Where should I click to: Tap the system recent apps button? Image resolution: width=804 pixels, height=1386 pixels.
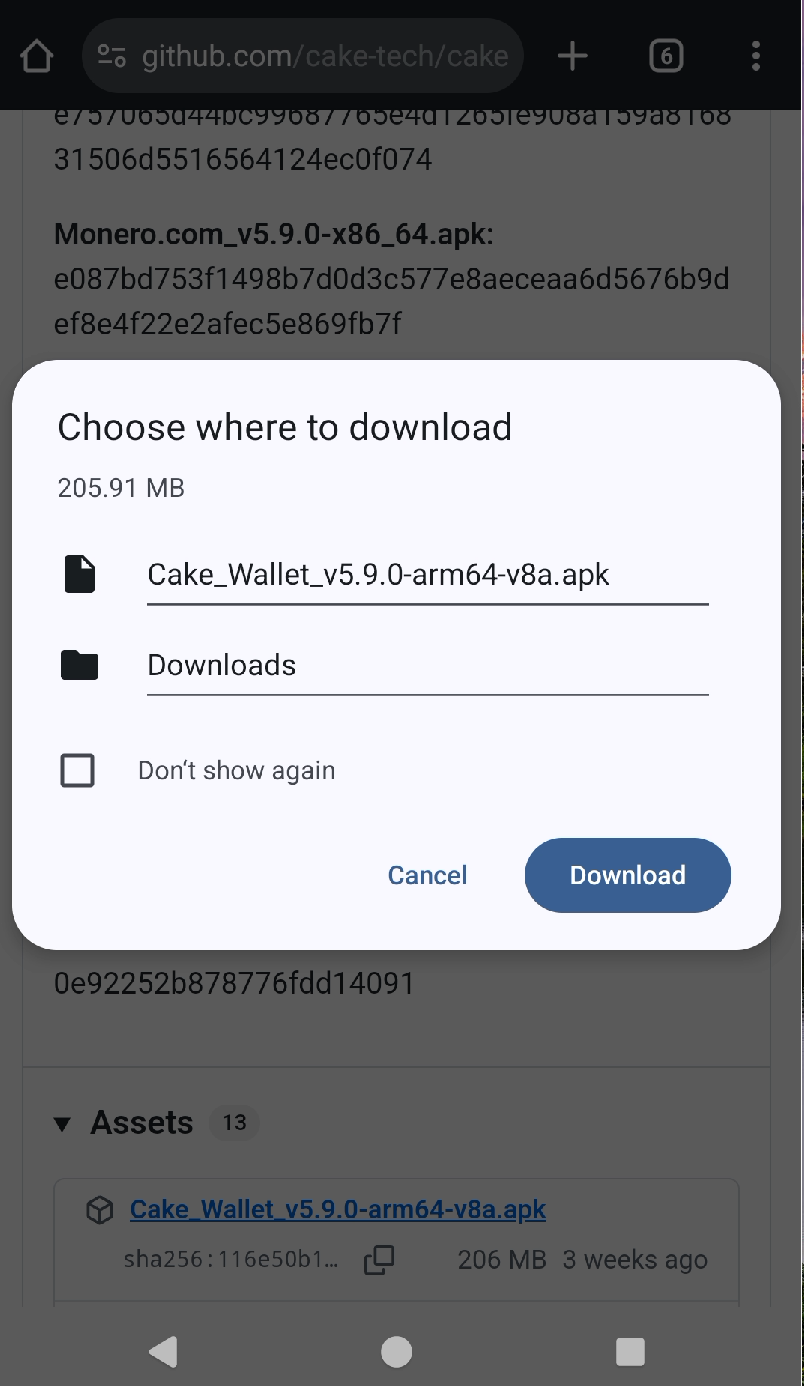tap(630, 1352)
